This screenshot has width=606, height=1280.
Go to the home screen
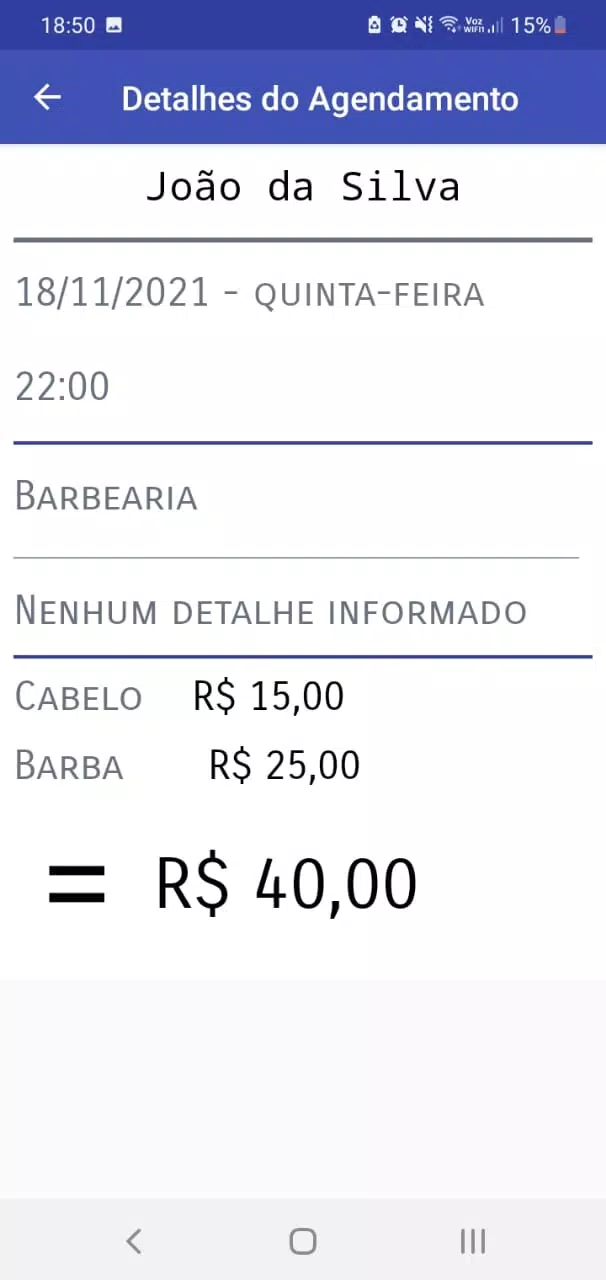pos(302,1241)
